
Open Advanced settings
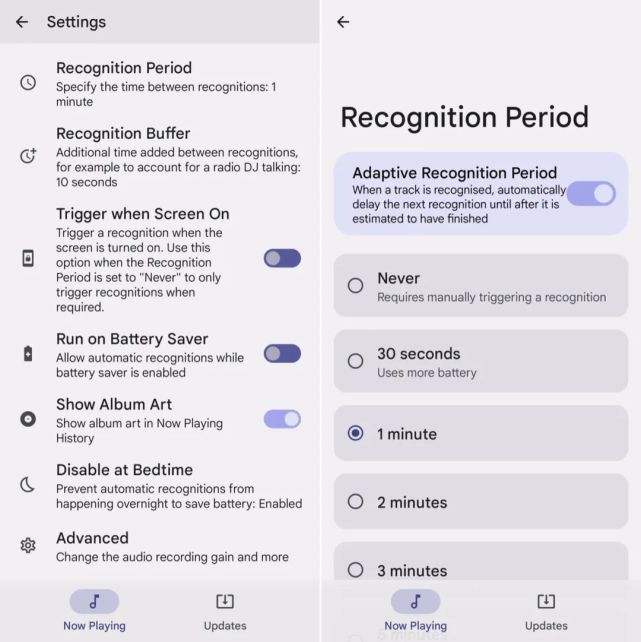[160, 546]
